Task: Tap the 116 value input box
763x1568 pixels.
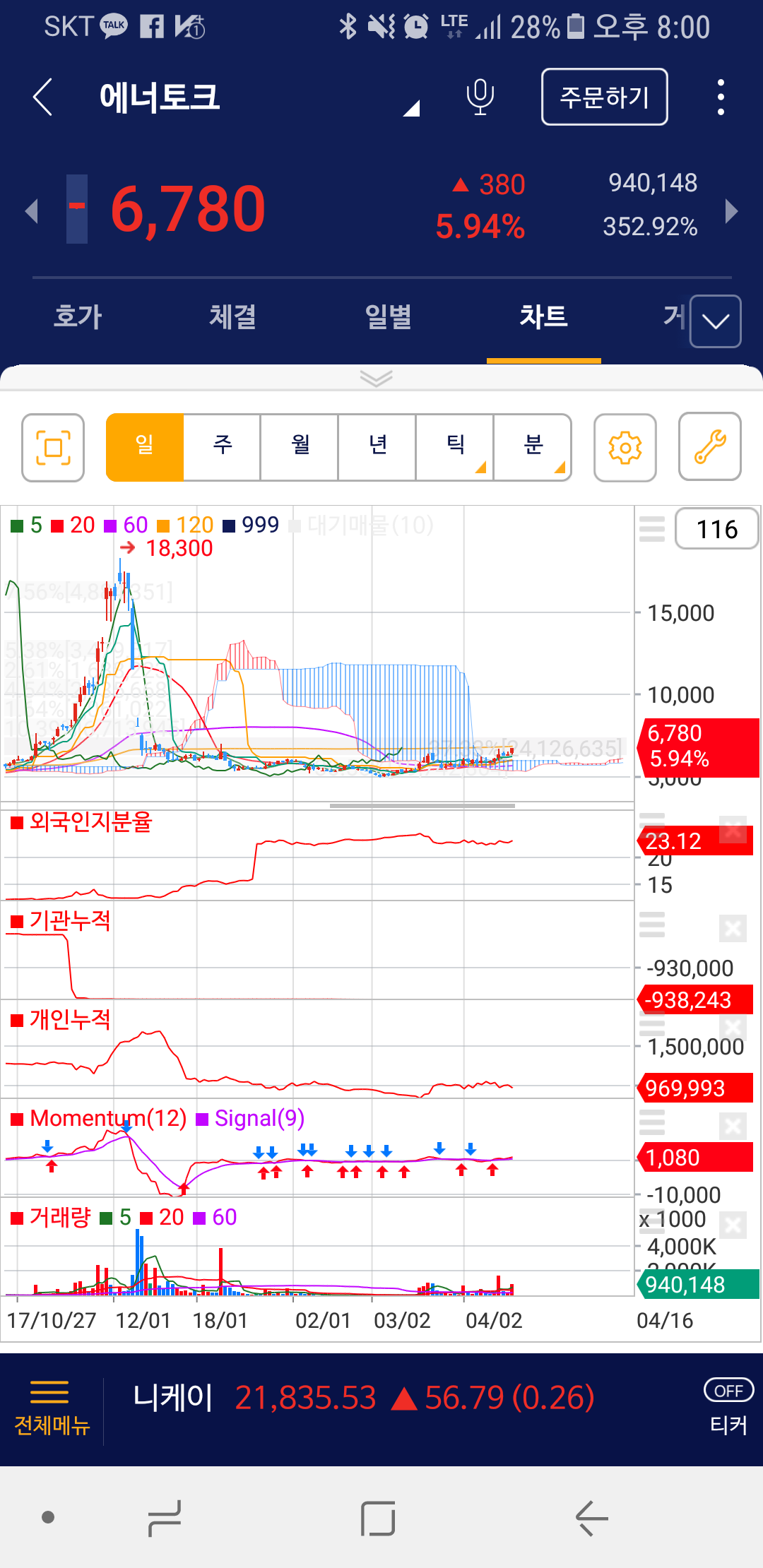Action: pyautogui.click(x=716, y=528)
